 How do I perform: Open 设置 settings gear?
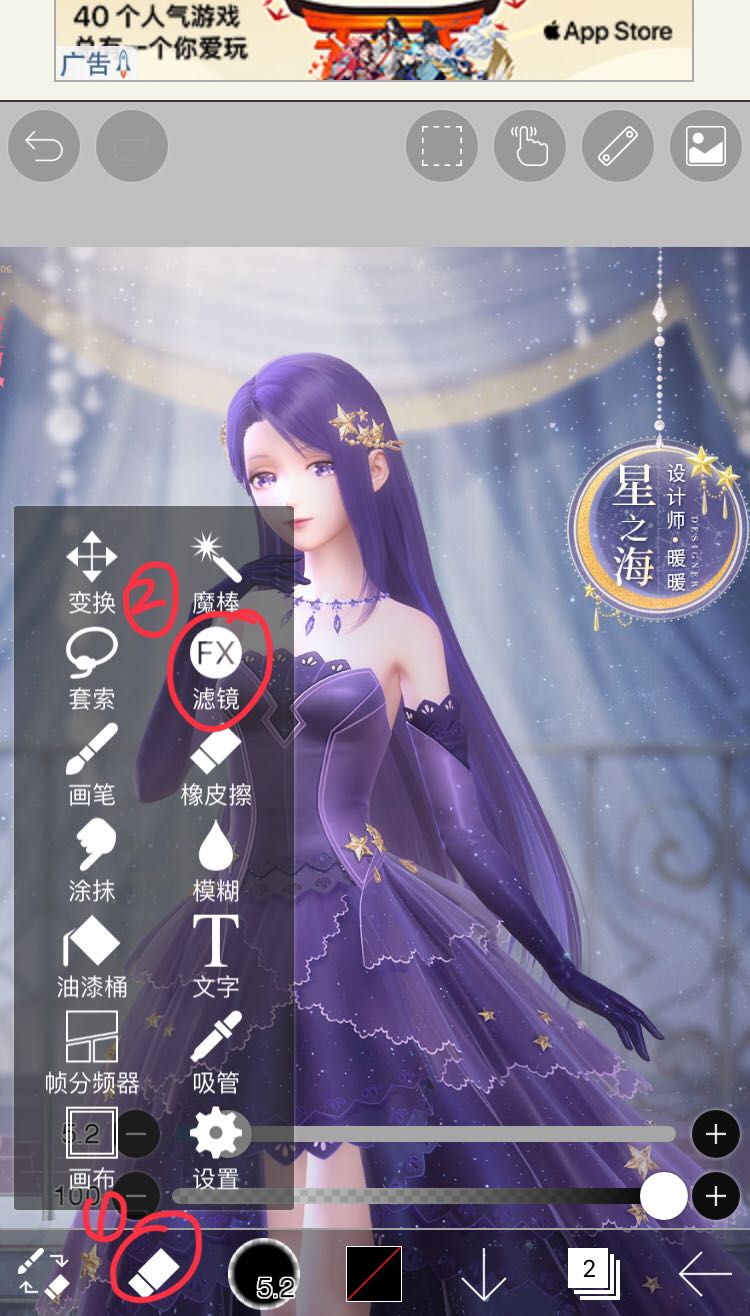[216, 1145]
